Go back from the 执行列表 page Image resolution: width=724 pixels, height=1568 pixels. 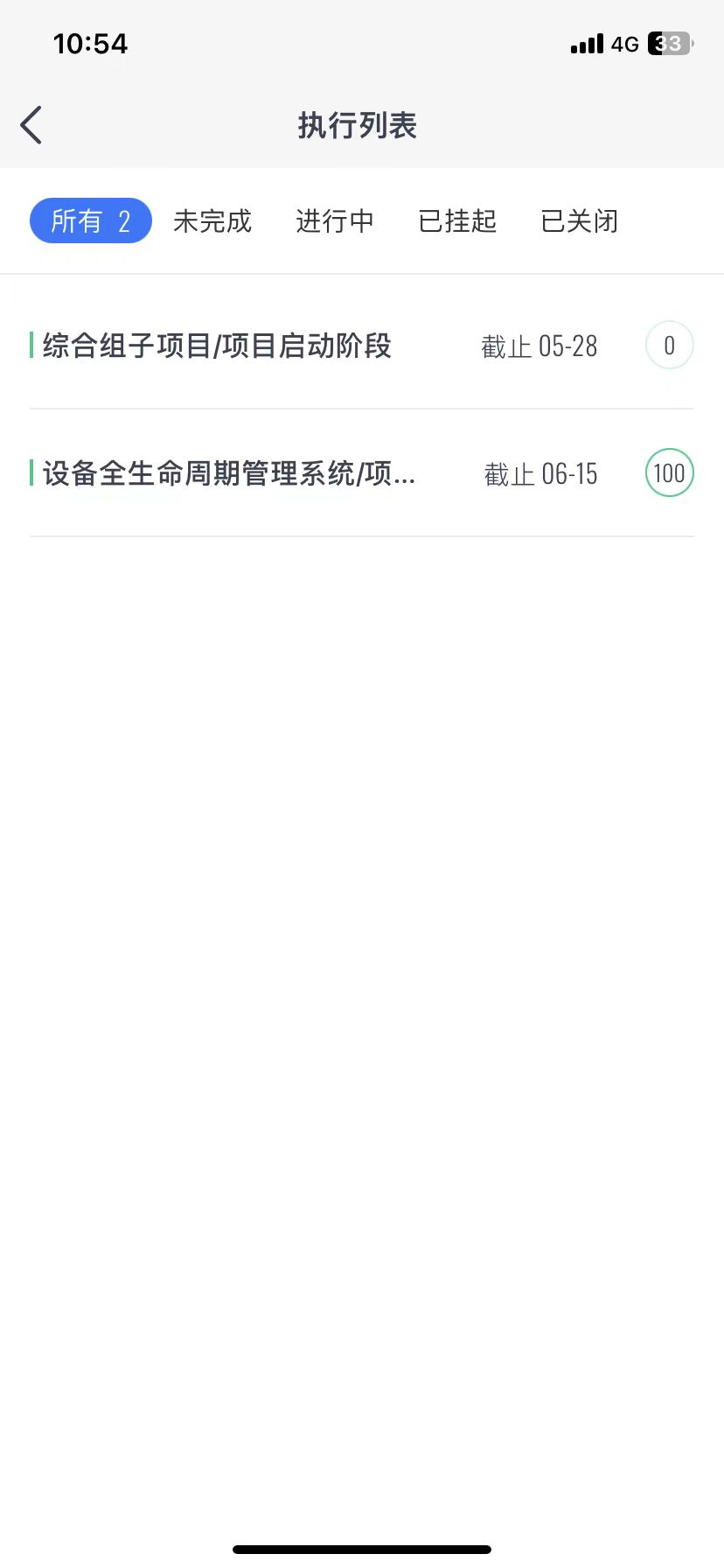(31, 125)
